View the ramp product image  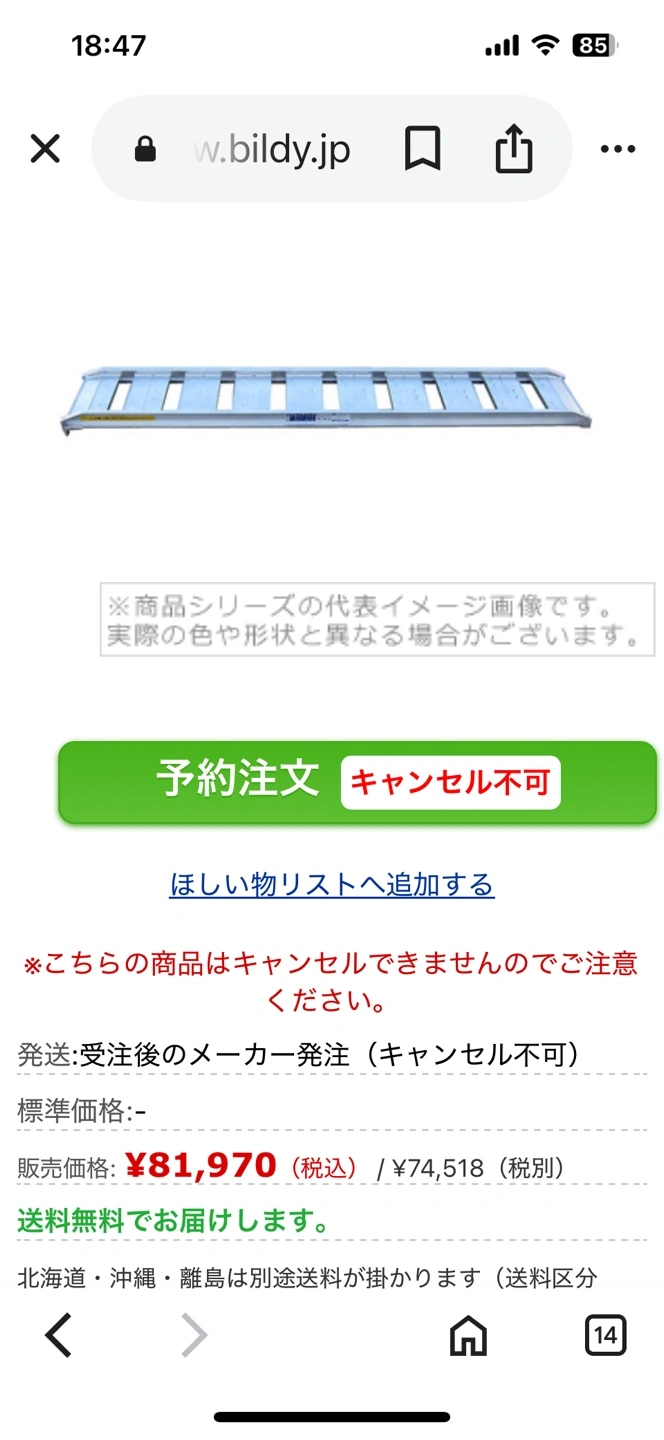[x=325, y=403]
